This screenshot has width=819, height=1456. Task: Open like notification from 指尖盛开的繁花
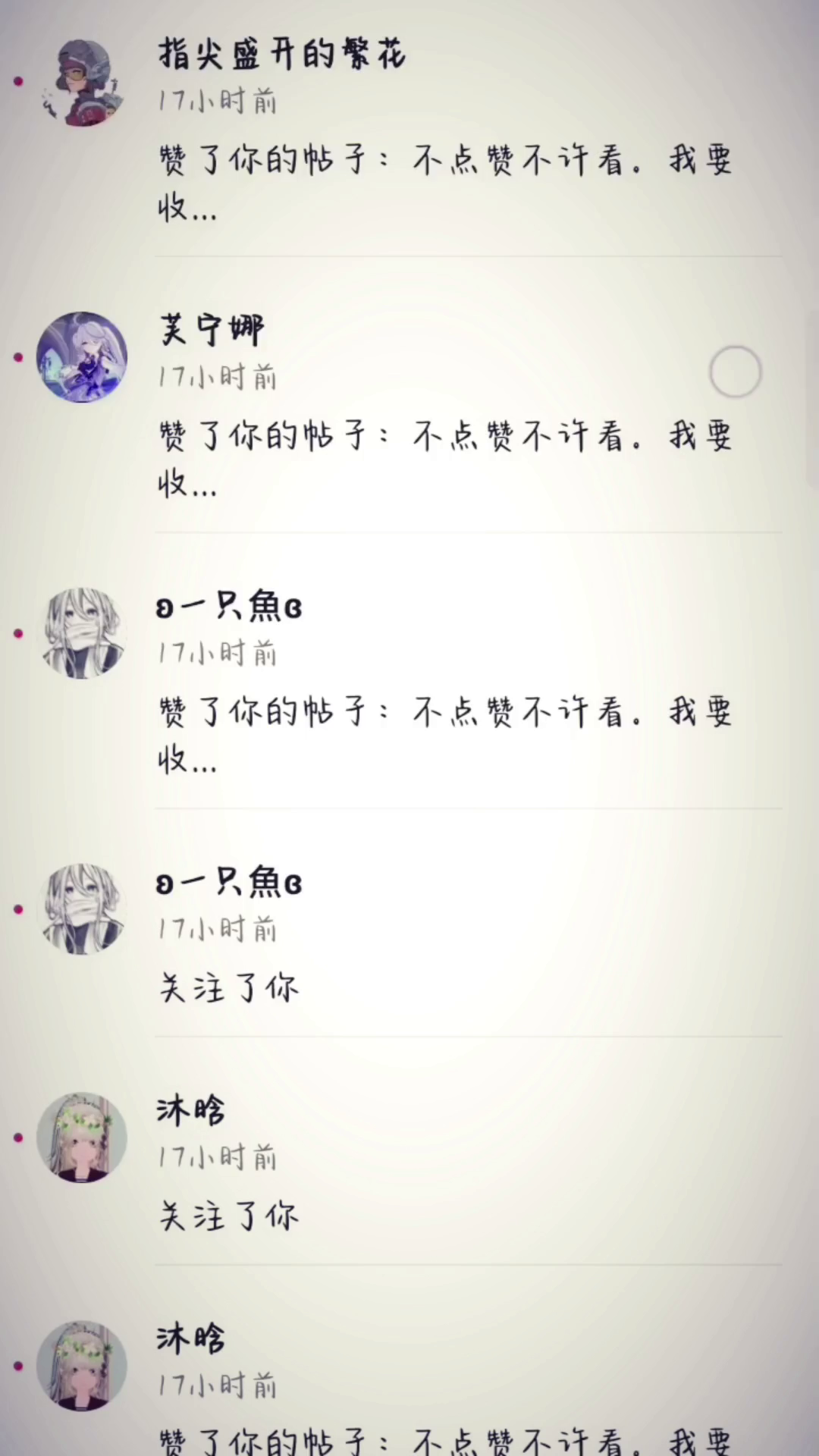click(409, 129)
